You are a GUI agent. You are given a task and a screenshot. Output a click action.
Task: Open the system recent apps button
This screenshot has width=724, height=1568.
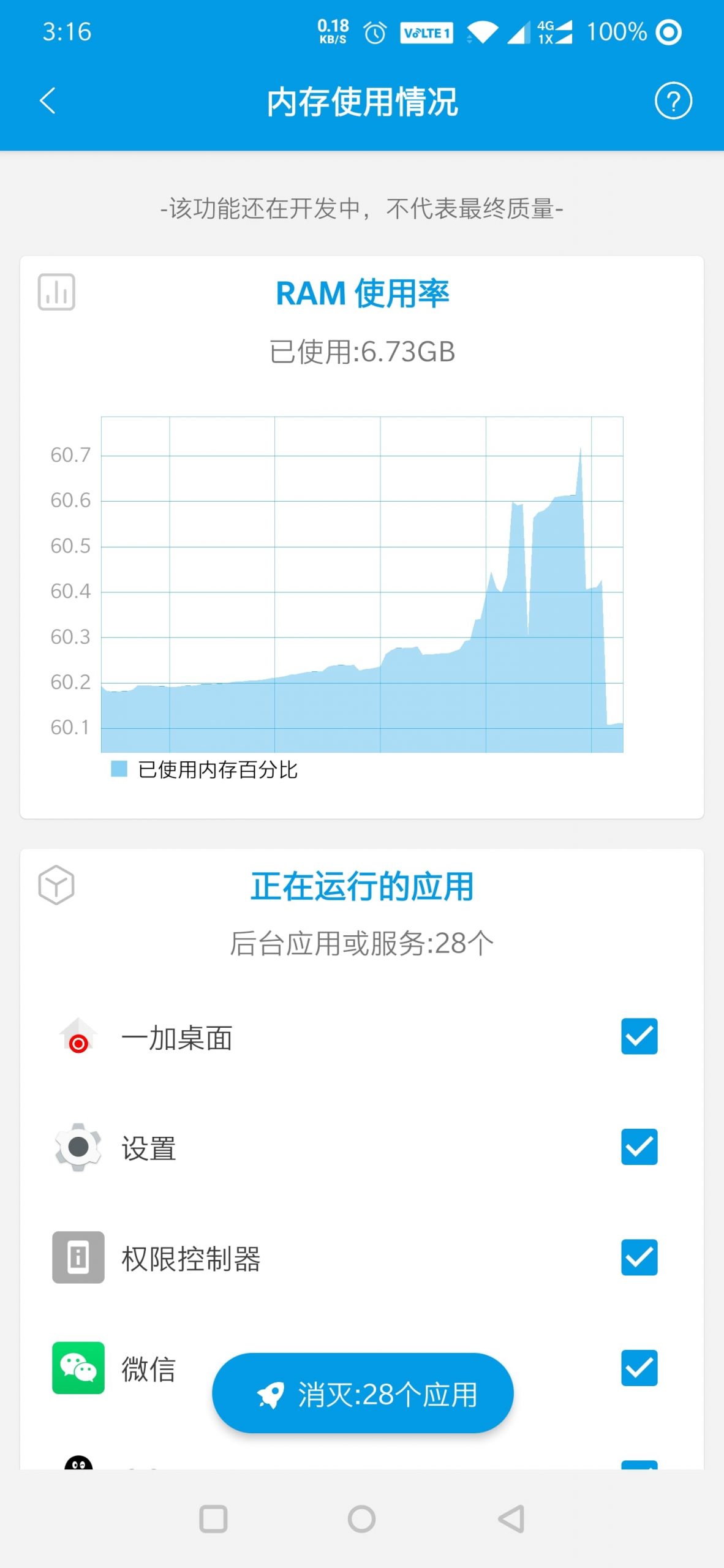(x=214, y=1518)
